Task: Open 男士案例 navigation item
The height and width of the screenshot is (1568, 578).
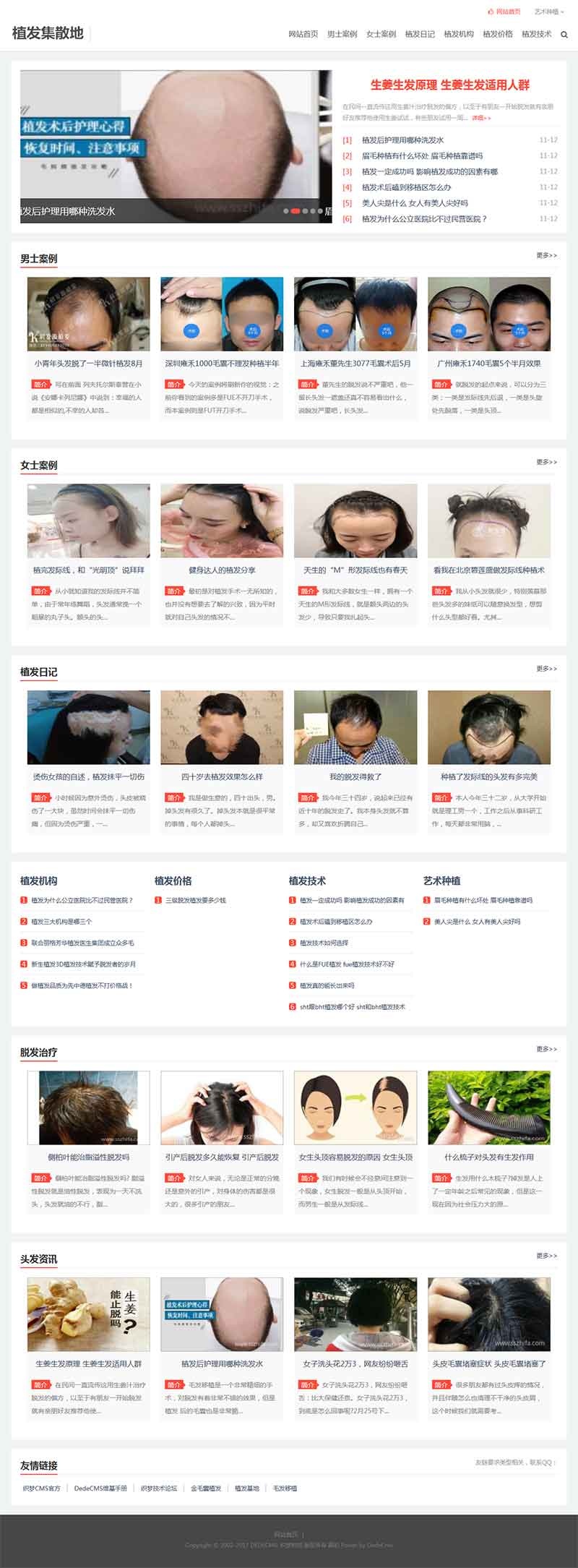Action: pos(342,34)
